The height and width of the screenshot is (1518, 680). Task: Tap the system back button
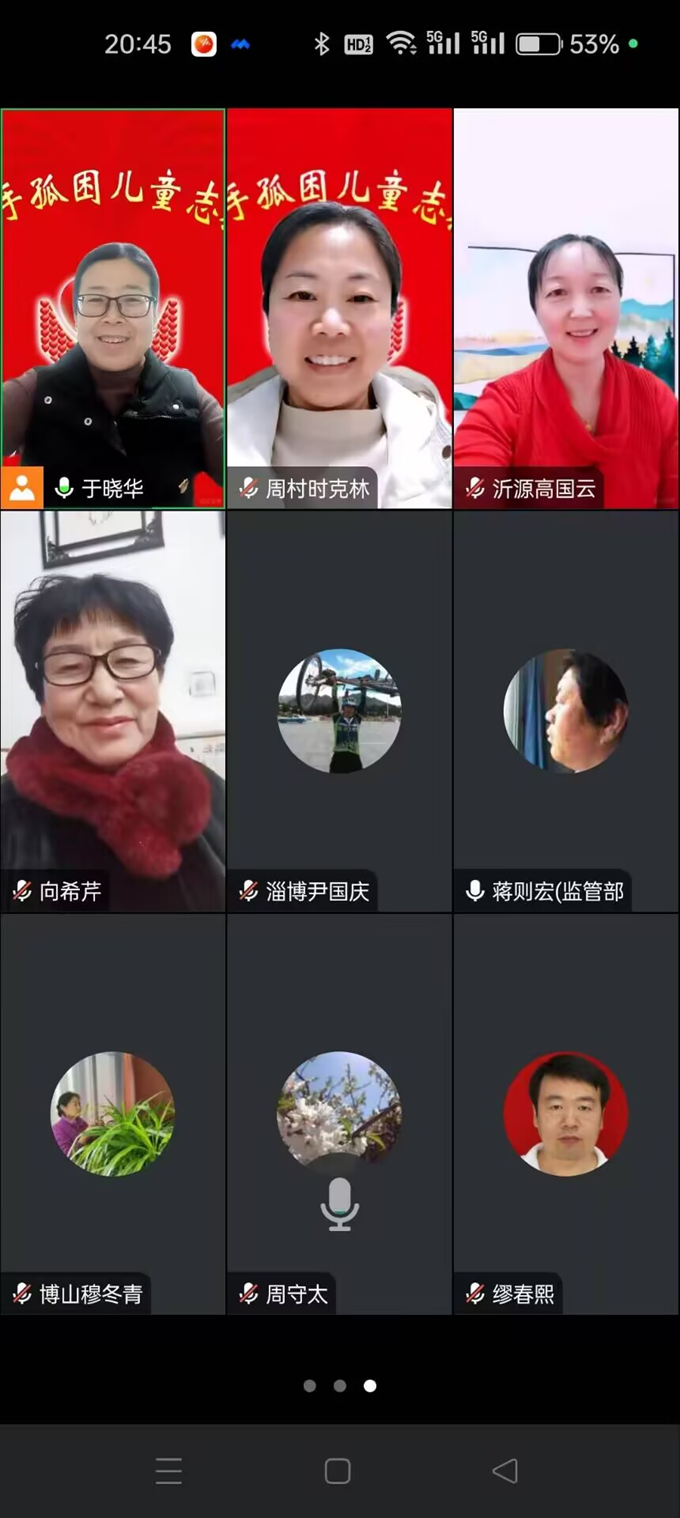tap(505, 1470)
